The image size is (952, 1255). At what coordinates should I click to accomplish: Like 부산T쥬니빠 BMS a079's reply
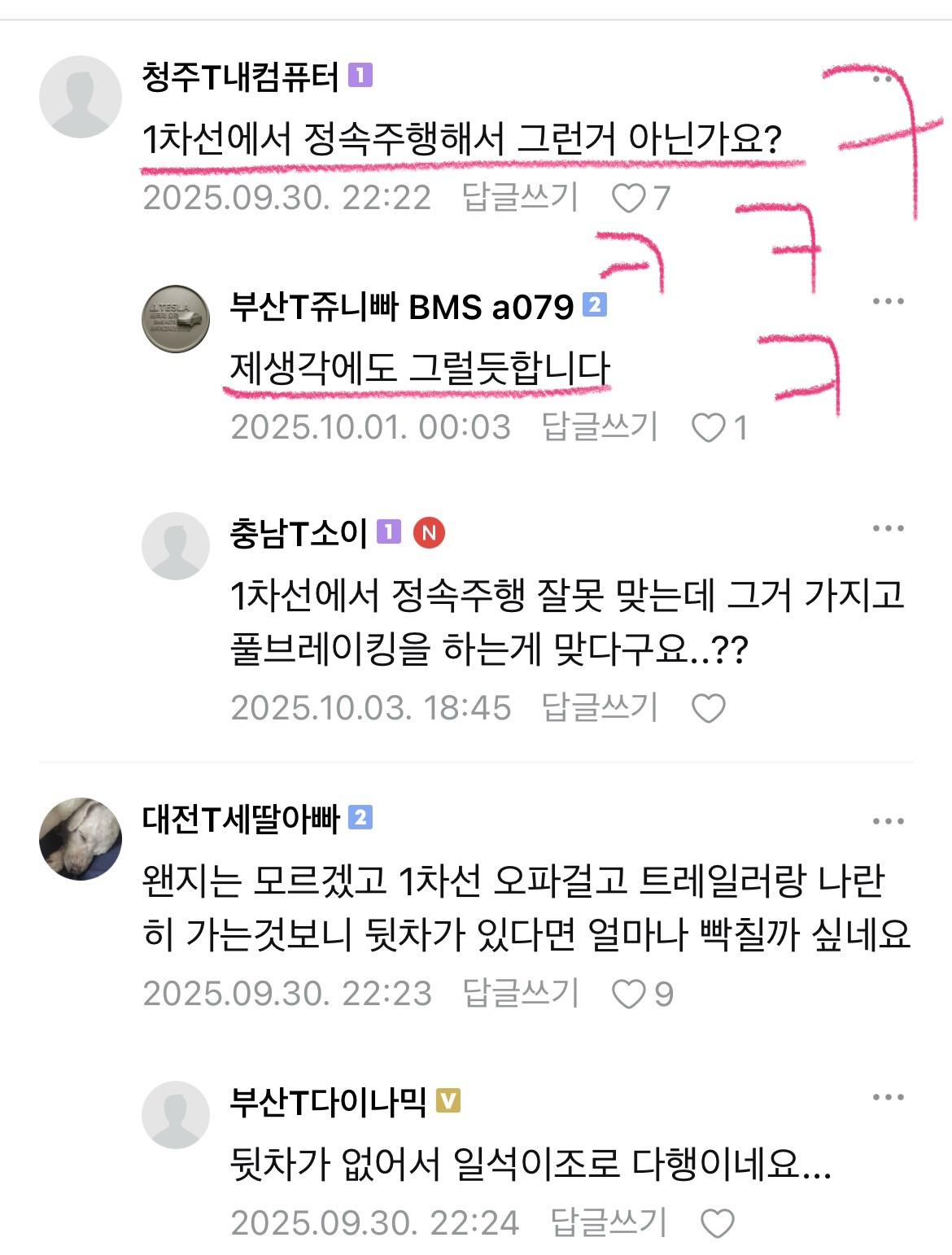click(x=708, y=427)
